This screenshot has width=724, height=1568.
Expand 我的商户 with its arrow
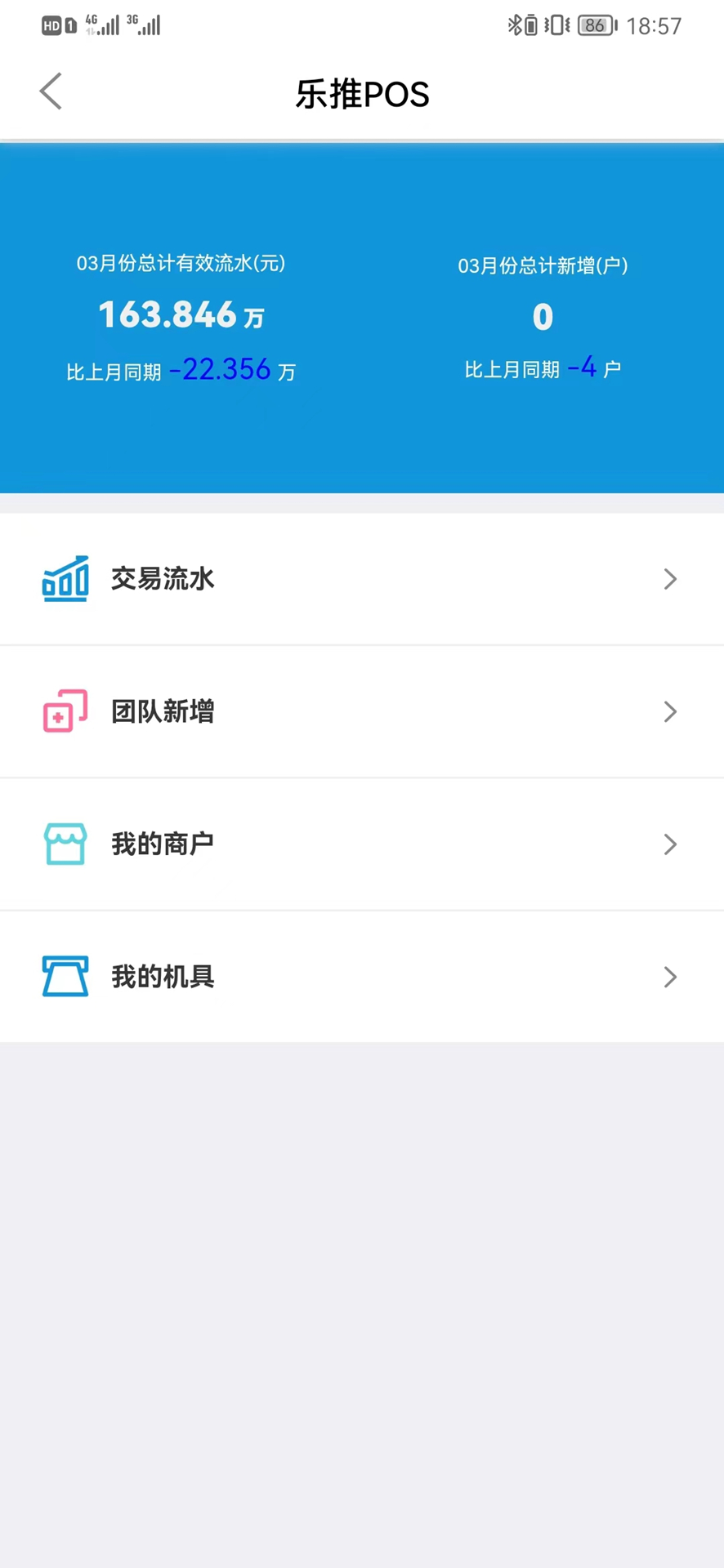(670, 844)
